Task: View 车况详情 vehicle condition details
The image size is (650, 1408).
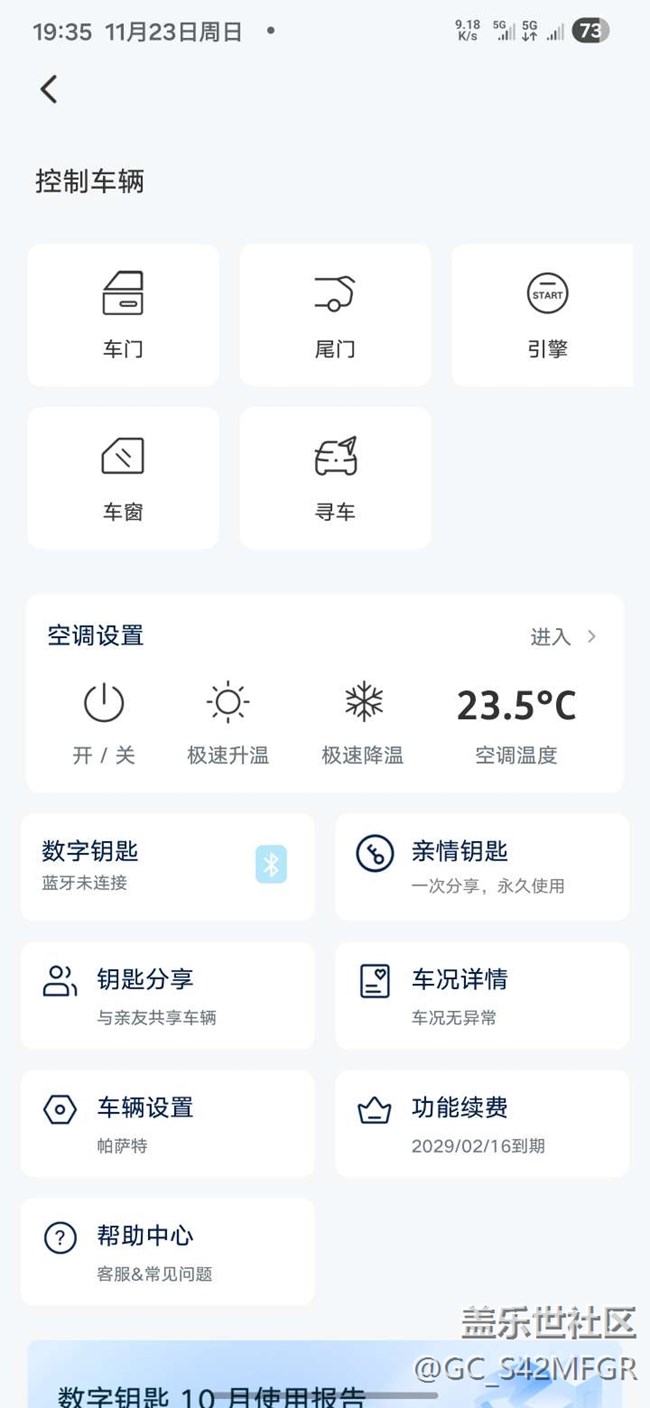Action: click(482, 995)
